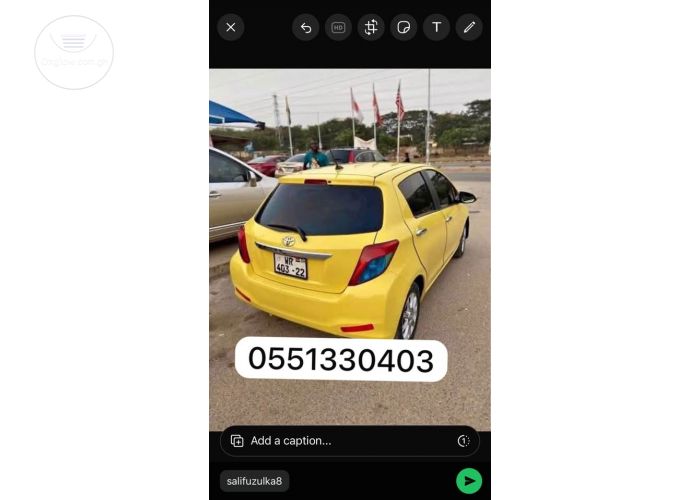
Task: Open the crop and rotate tool
Action: 371,27
